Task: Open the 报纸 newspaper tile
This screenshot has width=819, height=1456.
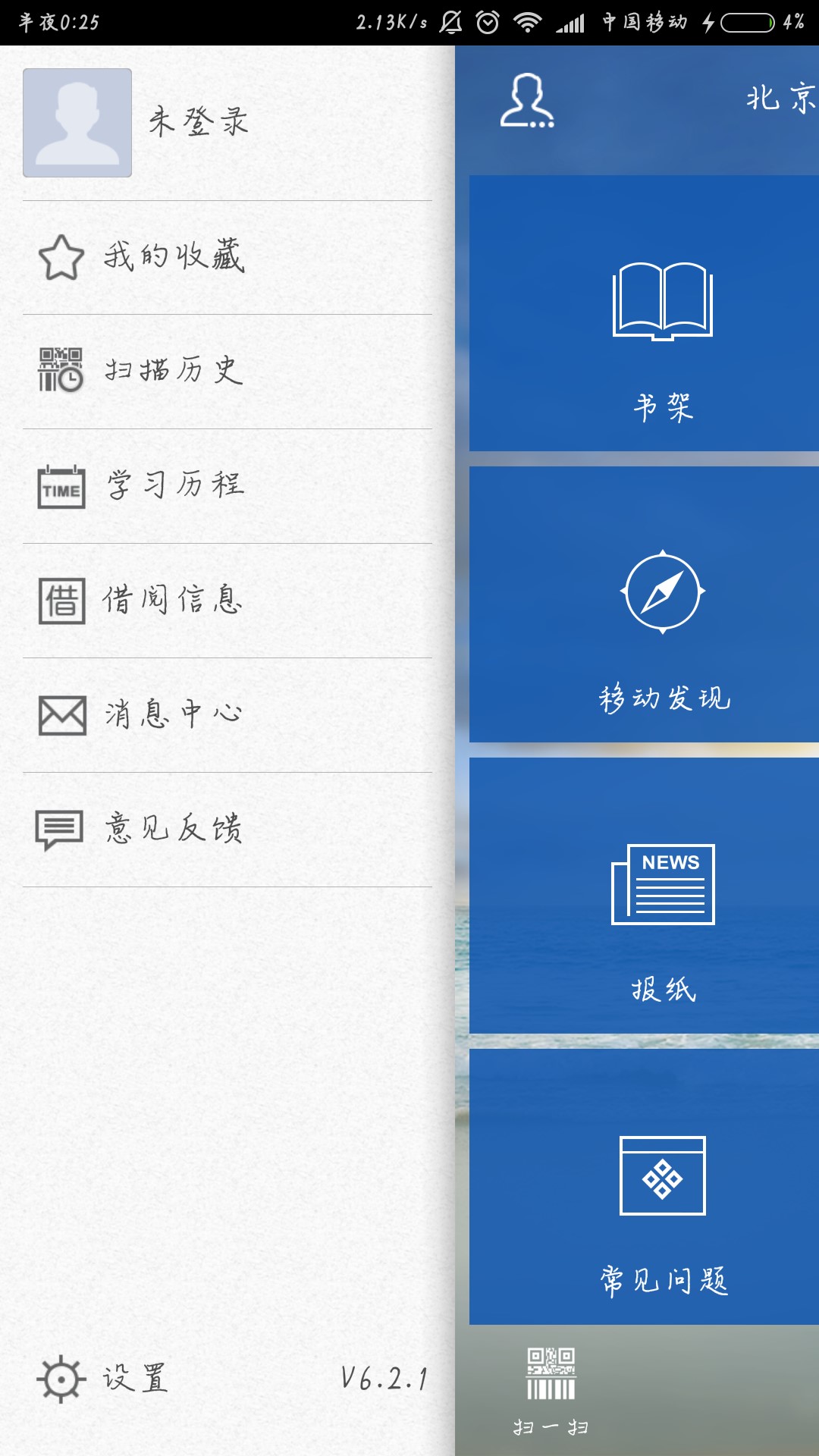Action: pyautogui.click(x=645, y=896)
